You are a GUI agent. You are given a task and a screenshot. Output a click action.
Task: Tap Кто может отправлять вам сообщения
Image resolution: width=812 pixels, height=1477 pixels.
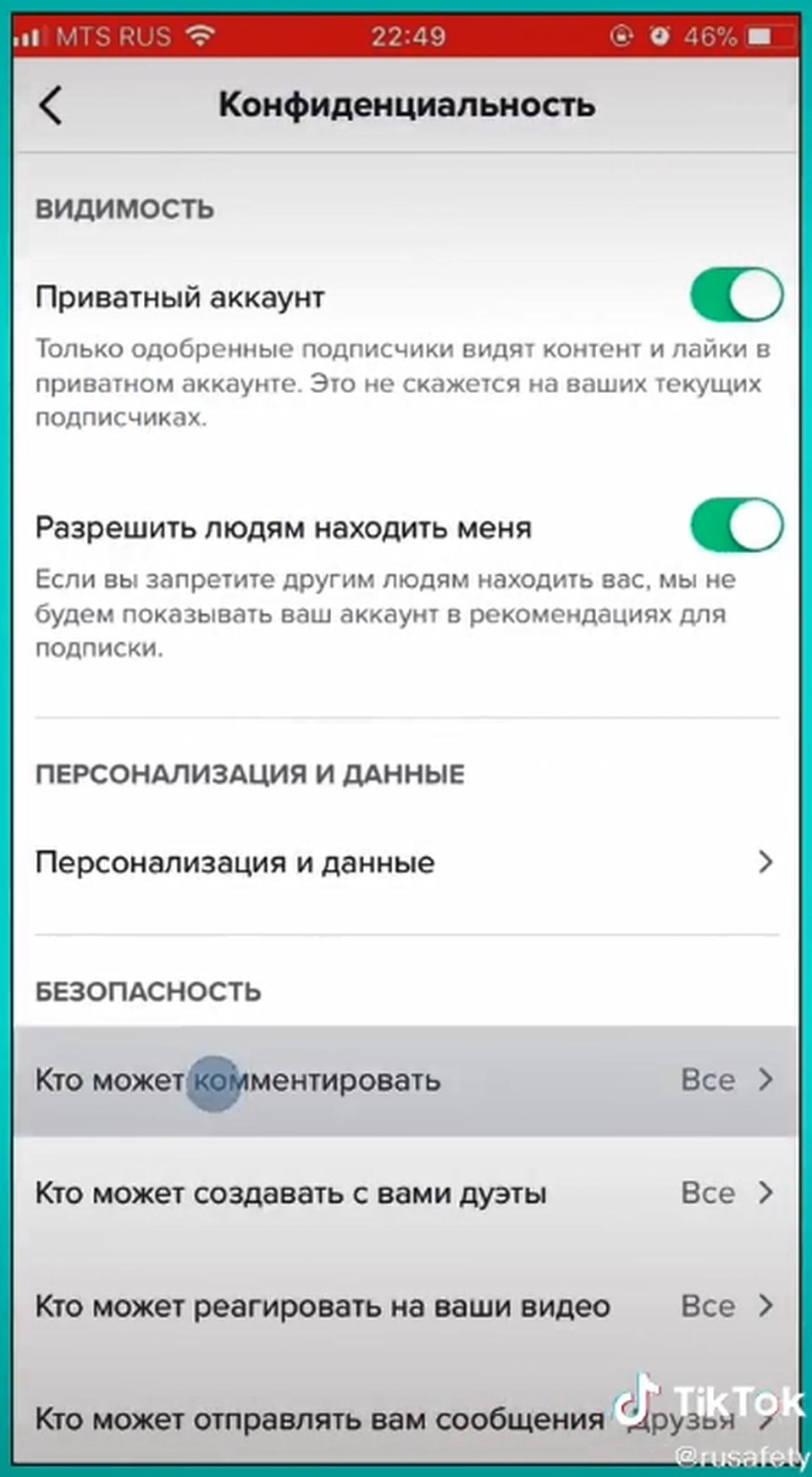406,1419
